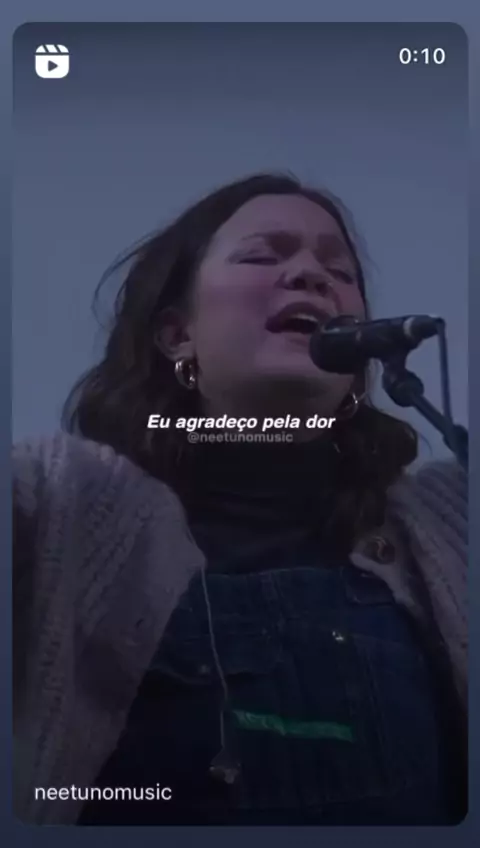The image size is (480, 848).
Task: Open the shared reel from neetunomusic
Action: coord(240,423)
